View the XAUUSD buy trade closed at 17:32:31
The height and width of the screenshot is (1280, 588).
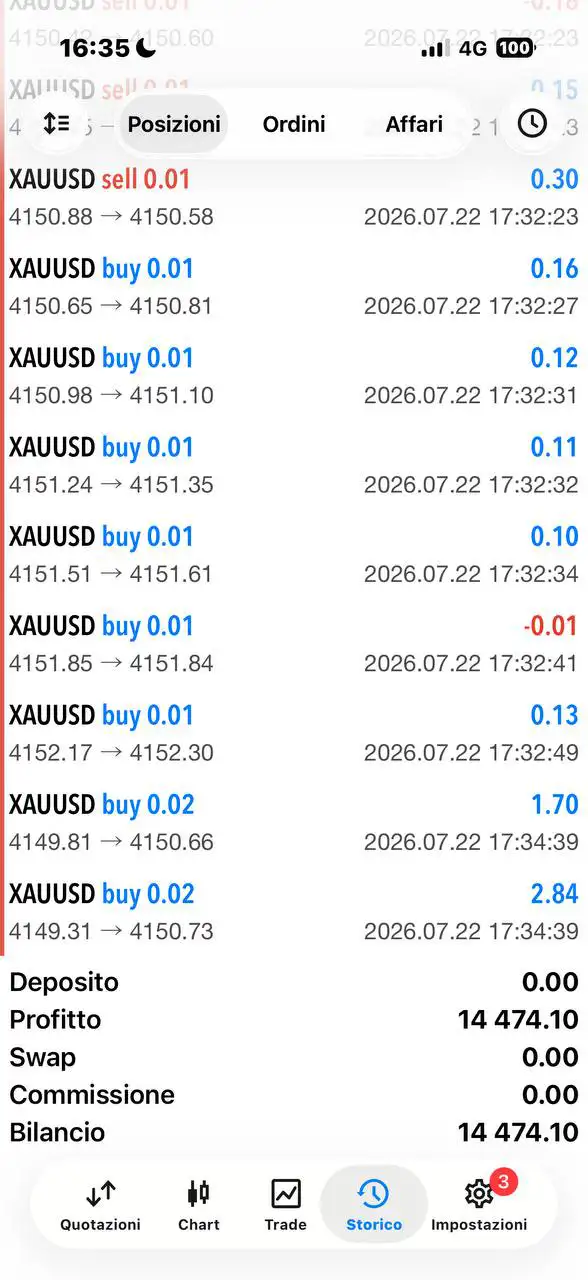(x=294, y=376)
